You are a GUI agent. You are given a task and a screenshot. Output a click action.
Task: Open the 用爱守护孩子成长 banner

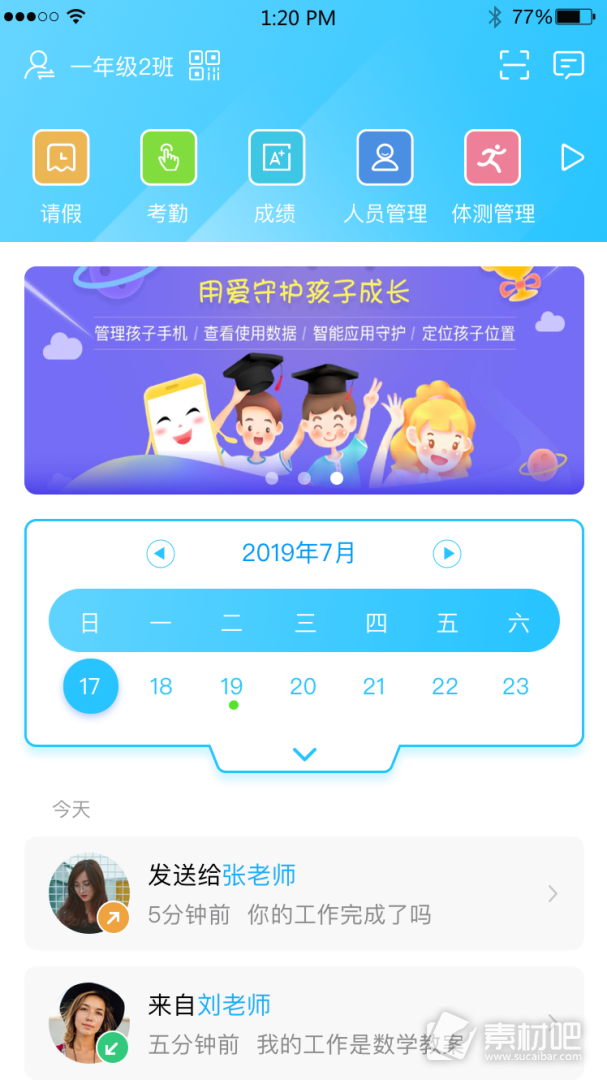pyautogui.click(x=304, y=380)
